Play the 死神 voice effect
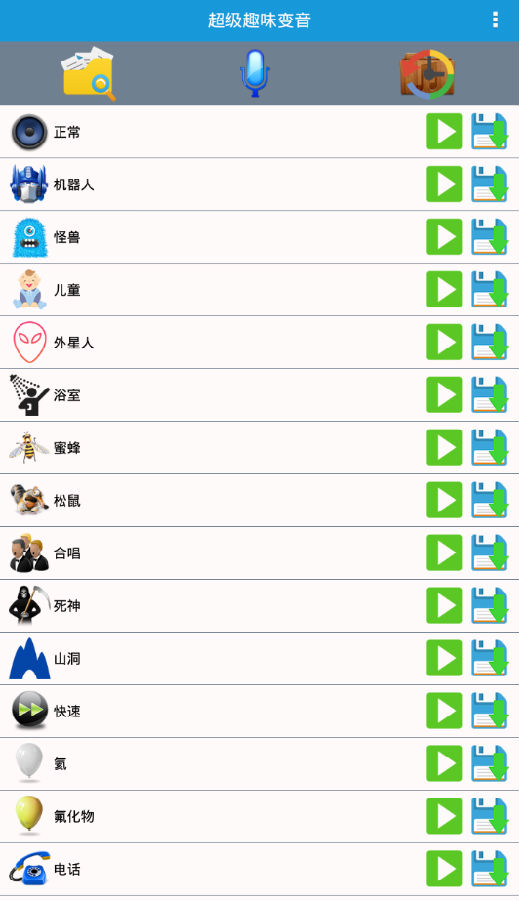Image resolution: width=519 pixels, height=900 pixels. point(444,605)
